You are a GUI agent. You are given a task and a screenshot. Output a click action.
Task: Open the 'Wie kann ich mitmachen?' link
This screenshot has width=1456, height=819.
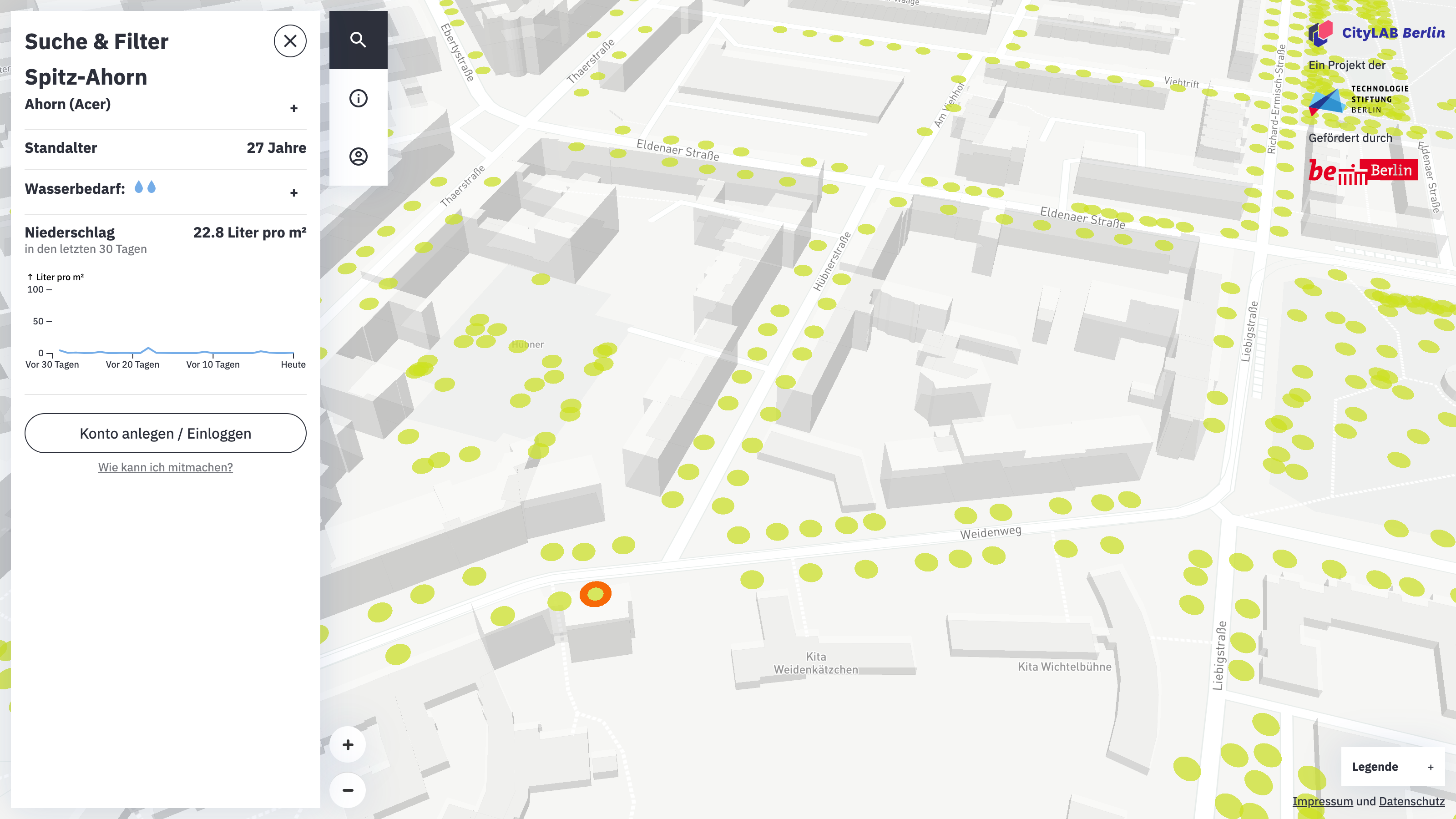pyautogui.click(x=165, y=467)
